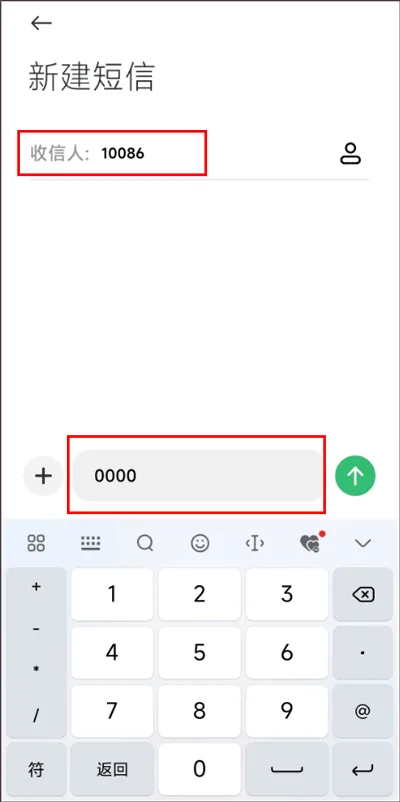This screenshot has width=400, height=802.
Task: Hit the enter key on keyboard
Action: (363, 770)
